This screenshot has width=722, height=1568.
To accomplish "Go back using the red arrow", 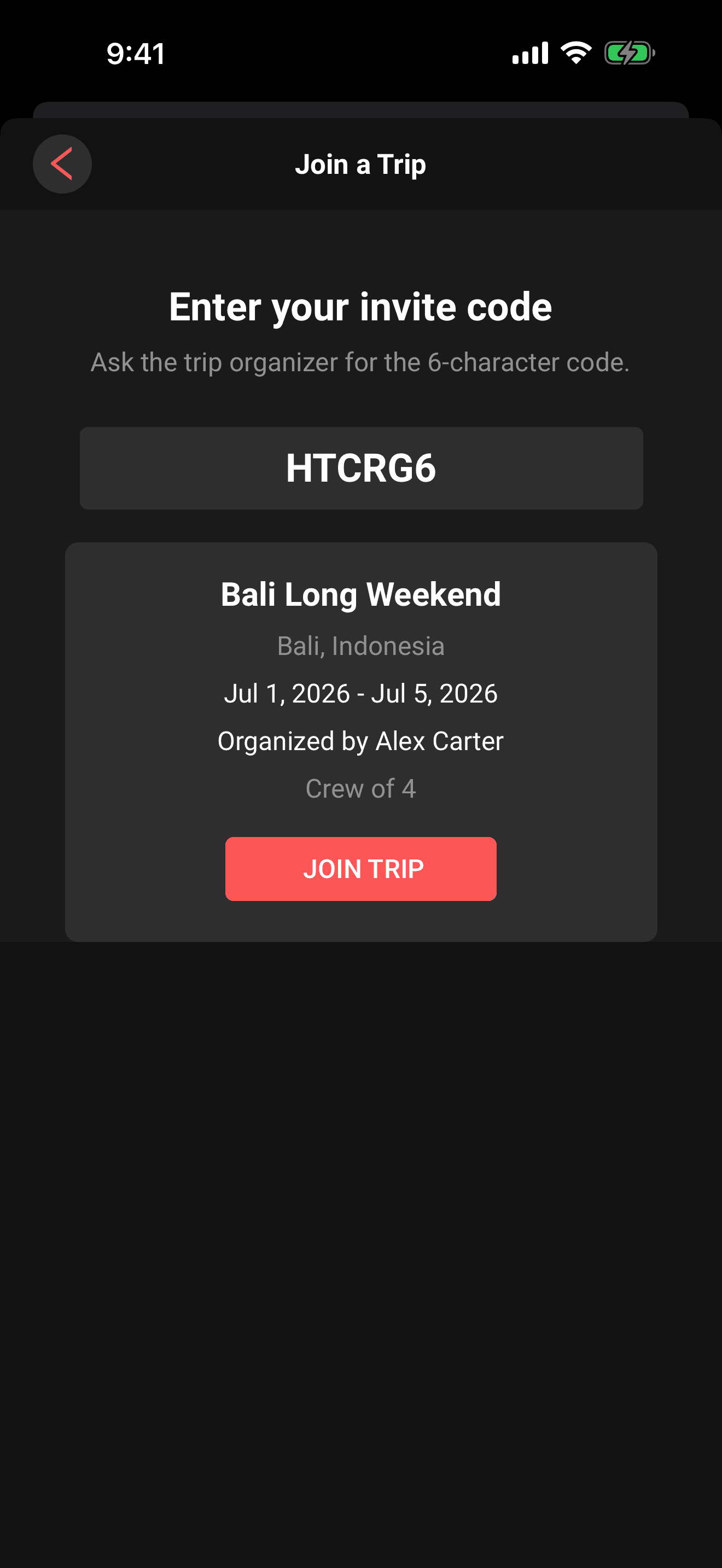I will coord(62,163).
